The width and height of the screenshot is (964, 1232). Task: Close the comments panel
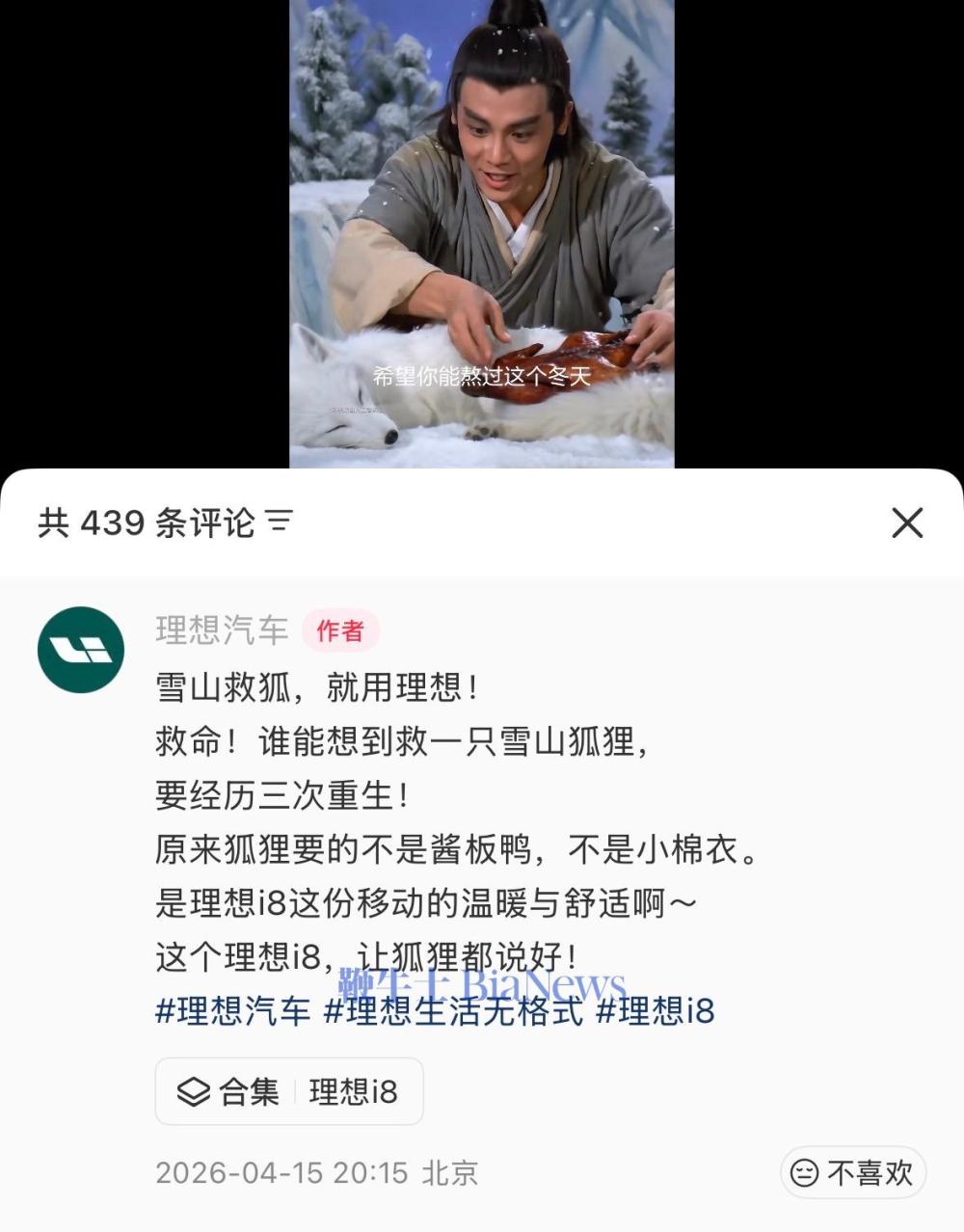pyautogui.click(x=907, y=522)
